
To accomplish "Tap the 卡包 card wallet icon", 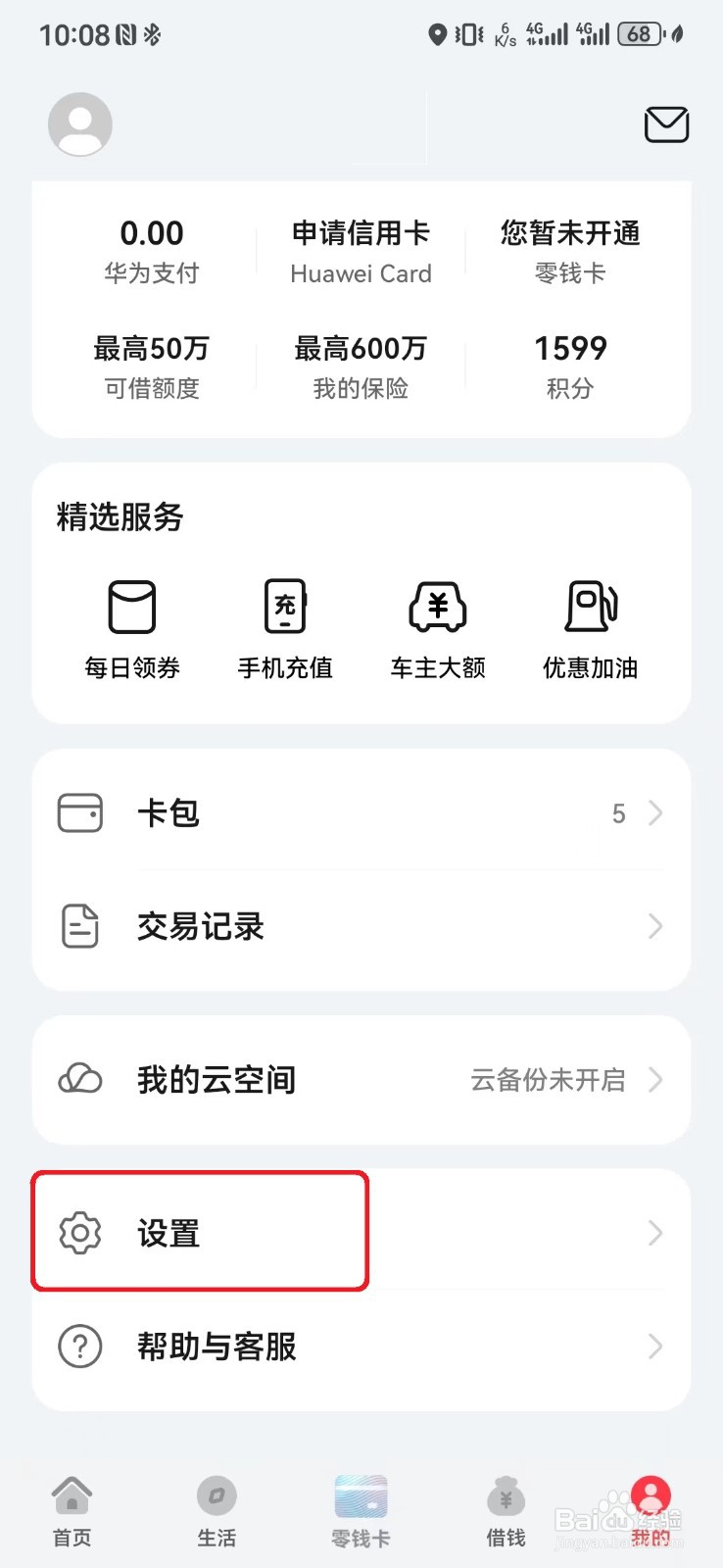I will click(x=79, y=812).
